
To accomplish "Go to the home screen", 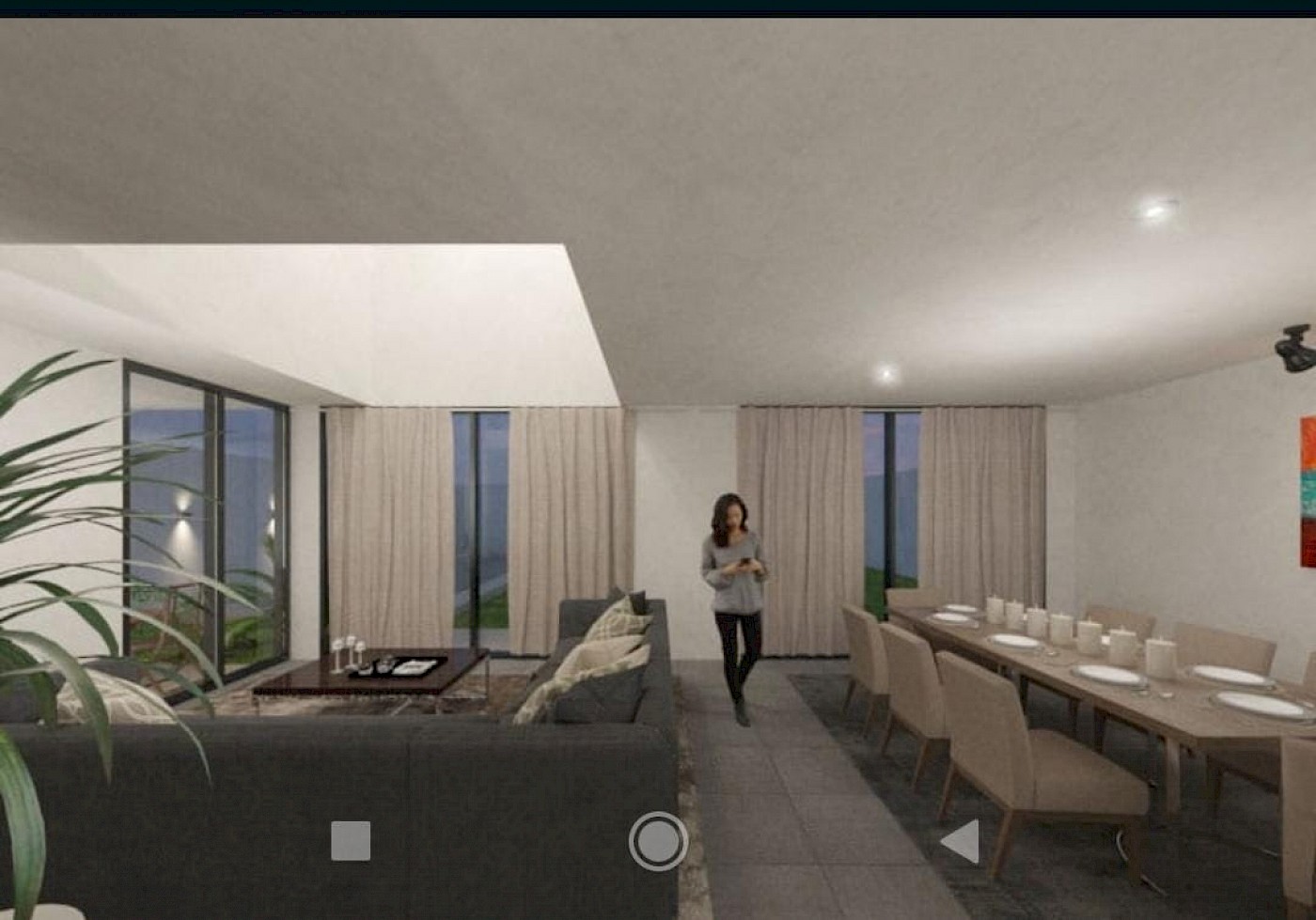I will click(658, 841).
